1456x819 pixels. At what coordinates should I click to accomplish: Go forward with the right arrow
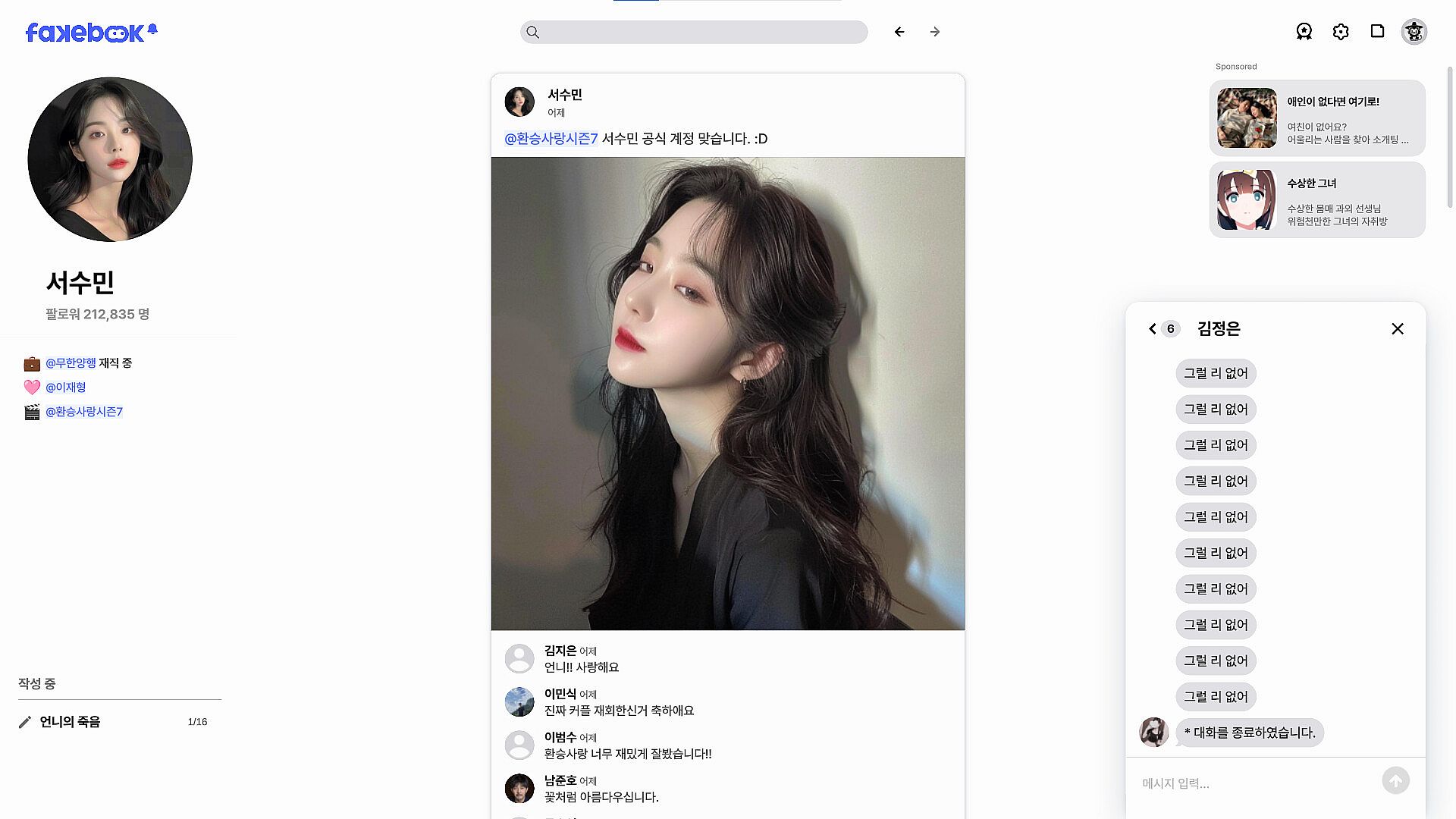(935, 32)
